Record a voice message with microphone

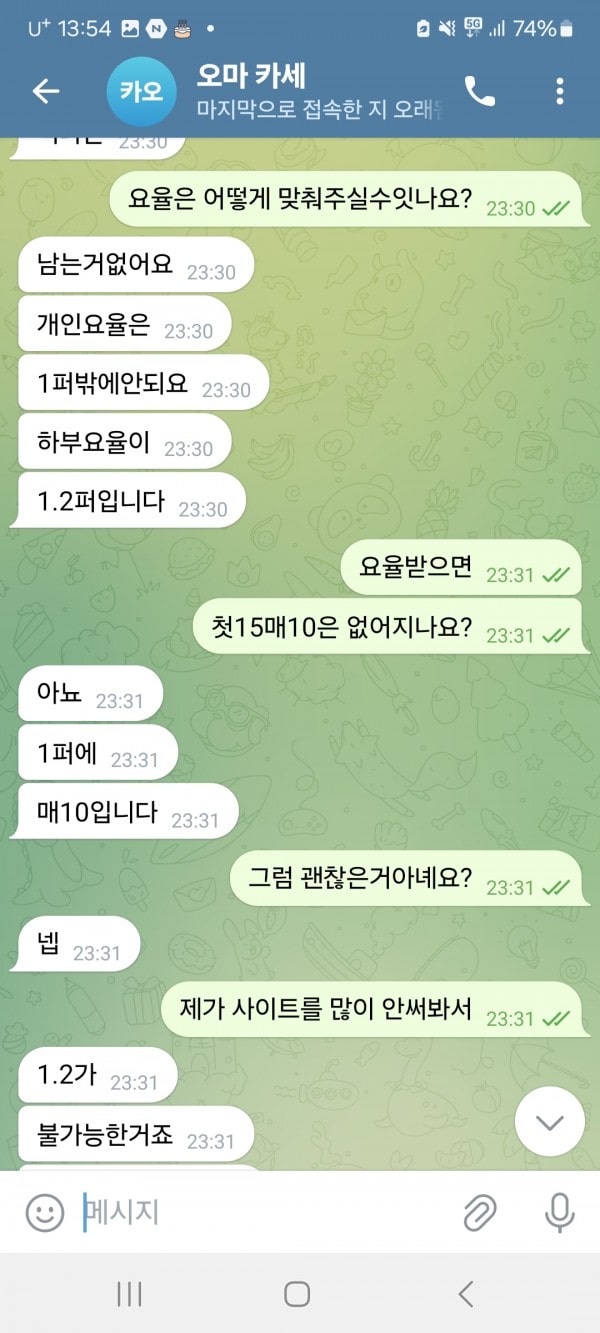pyautogui.click(x=559, y=1213)
